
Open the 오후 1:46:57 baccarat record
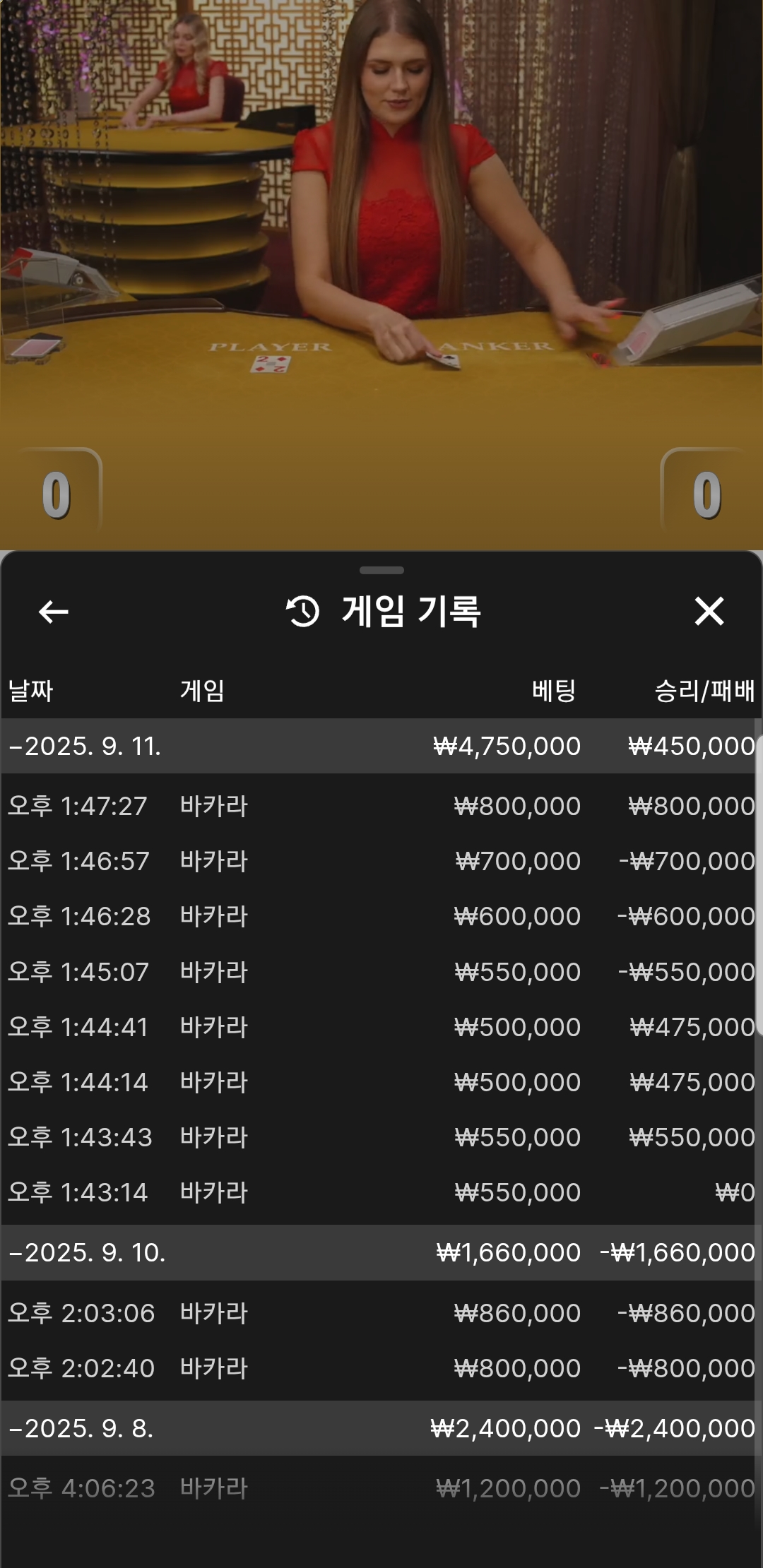381,861
